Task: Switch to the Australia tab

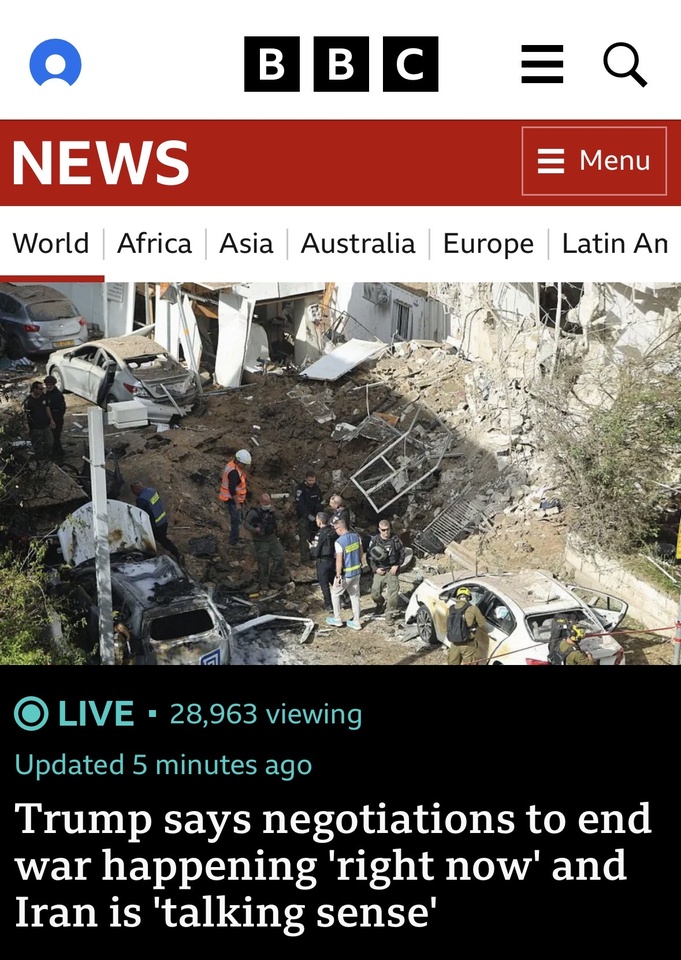Action: pos(357,243)
